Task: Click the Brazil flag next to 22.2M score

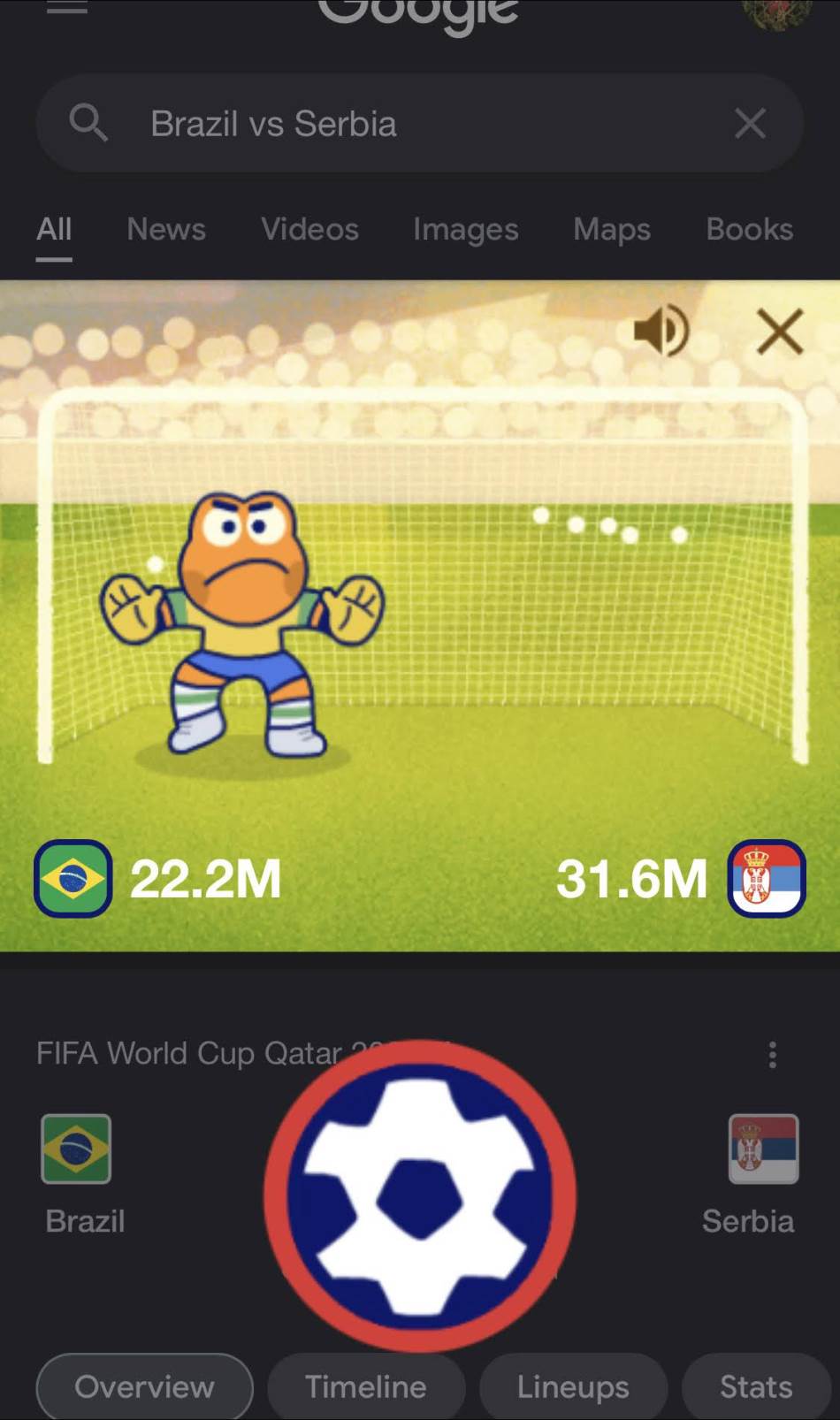Action: [x=71, y=878]
